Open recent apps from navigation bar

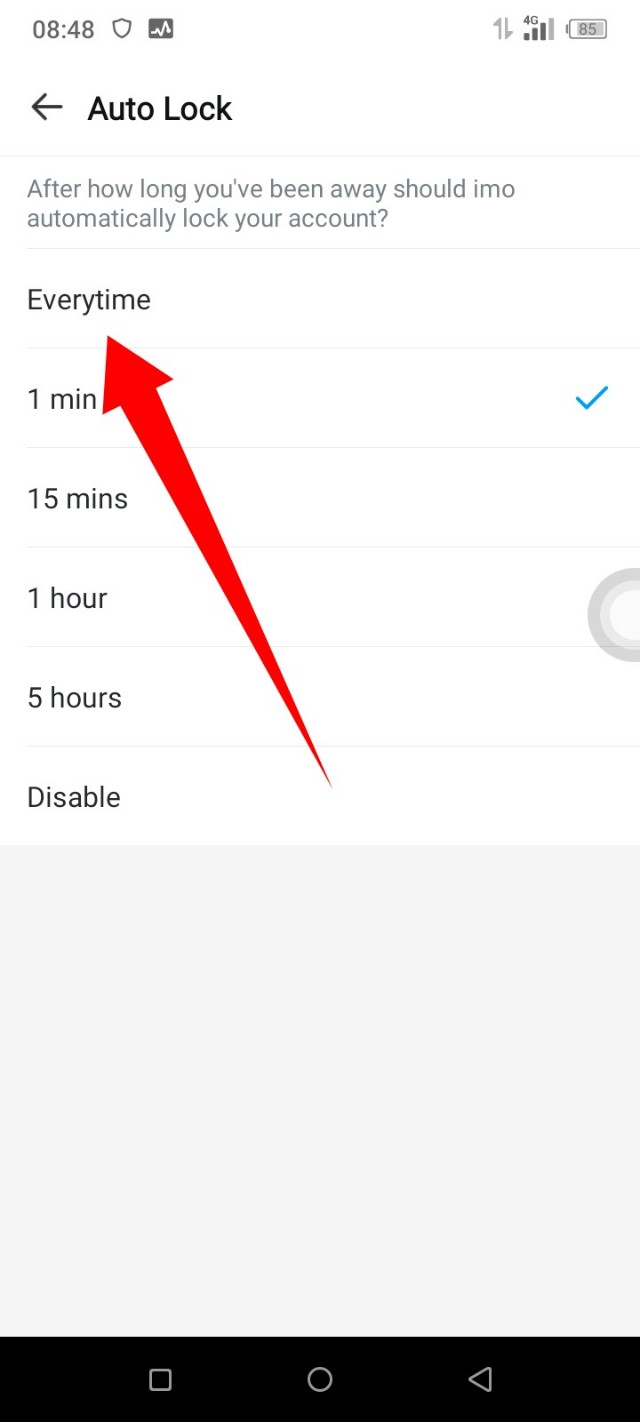coord(160,1380)
